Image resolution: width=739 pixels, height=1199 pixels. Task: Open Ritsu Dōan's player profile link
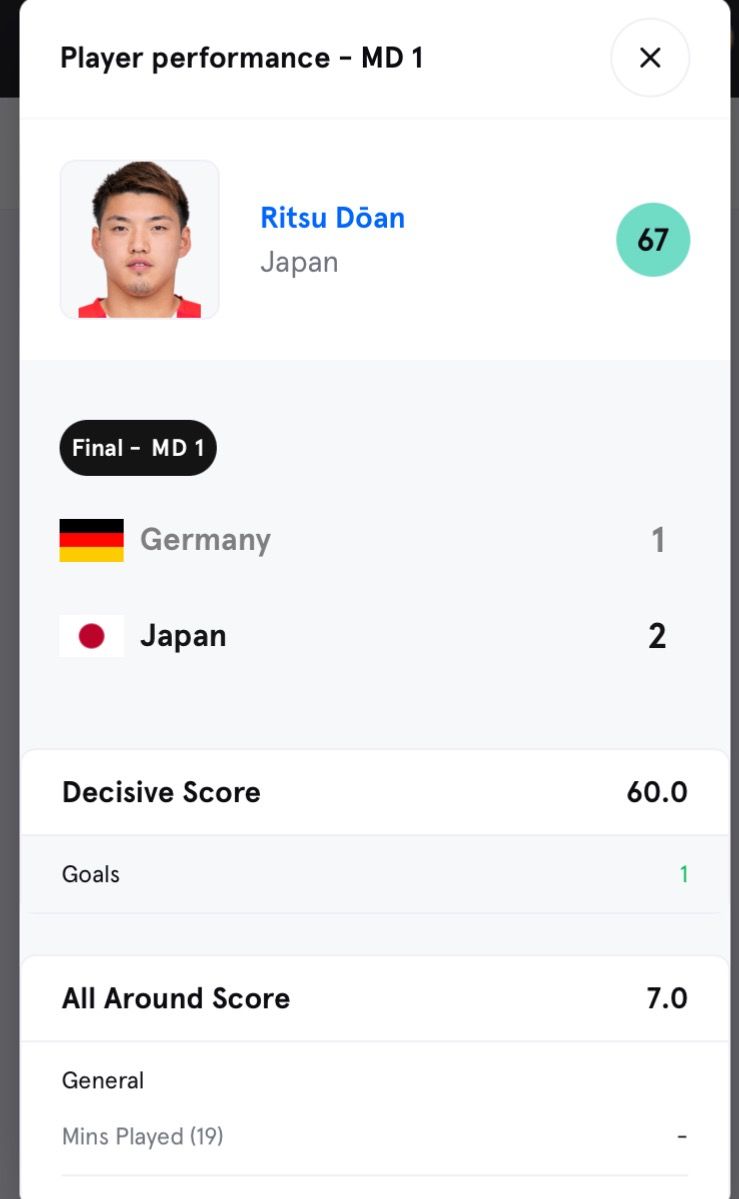pyautogui.click(x=332, y=218)
